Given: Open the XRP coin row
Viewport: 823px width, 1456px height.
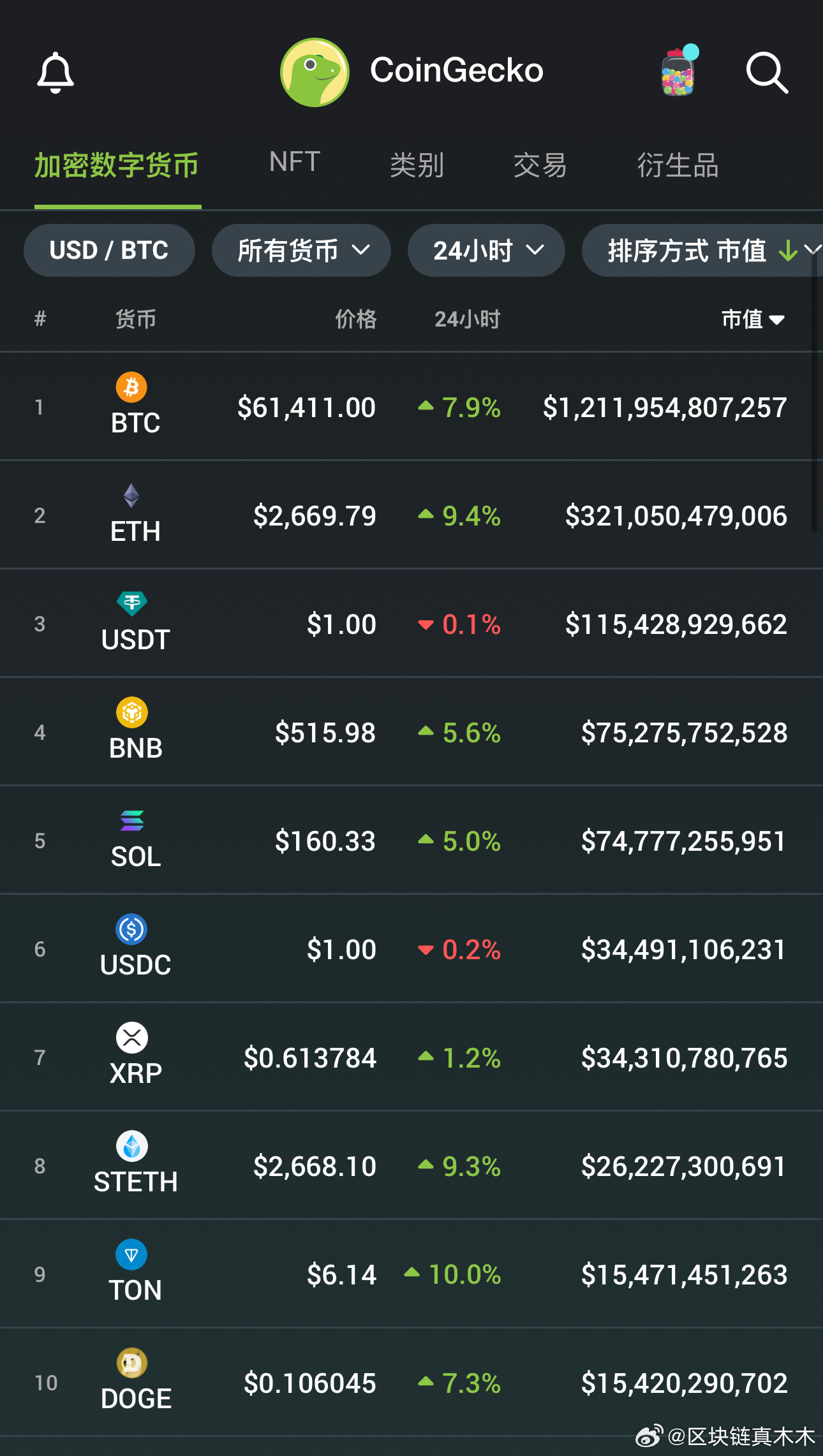Looking at the screenshot, I should pos(411,1057).
